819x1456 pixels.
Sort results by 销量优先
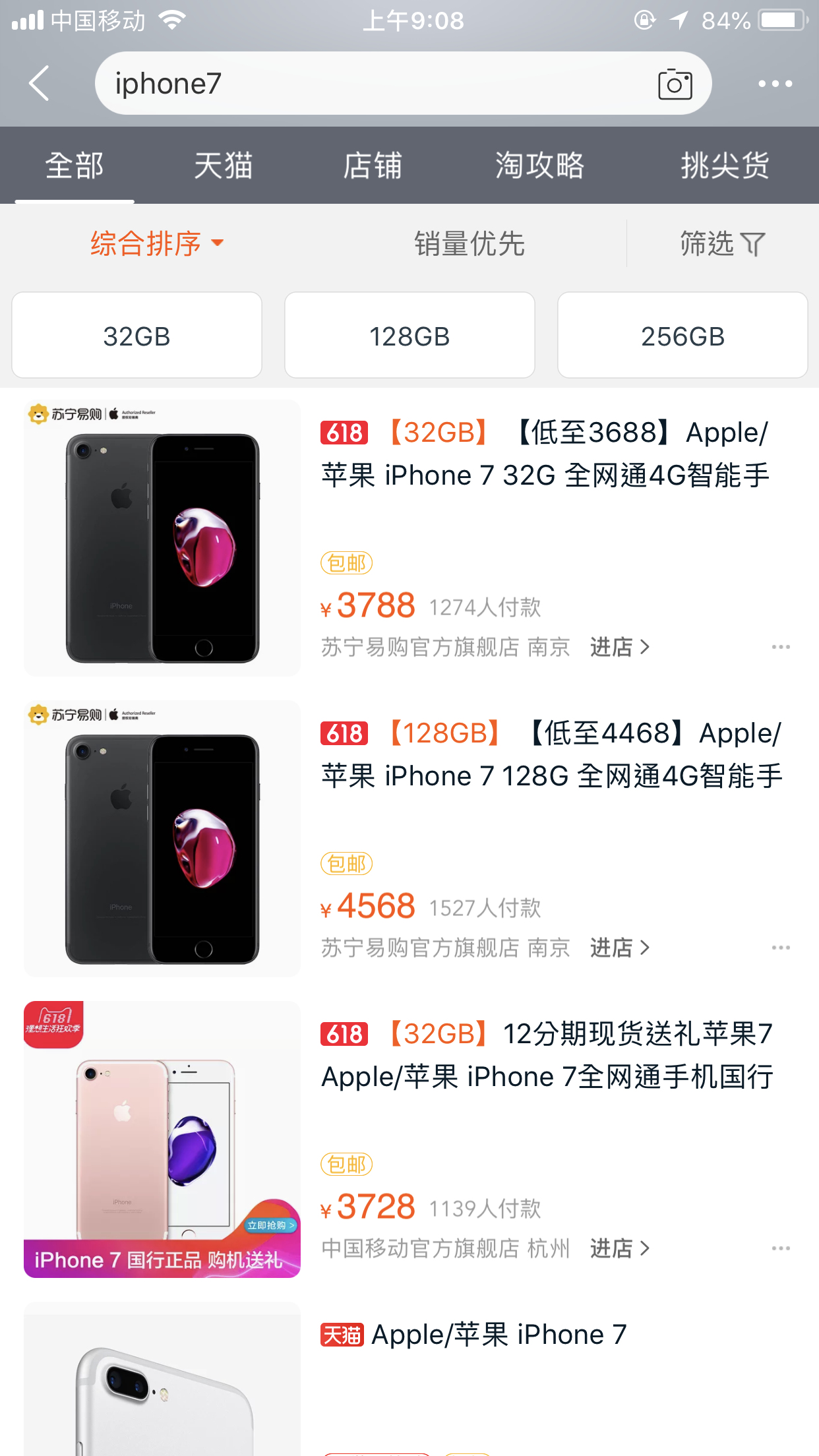coord(468,243)
